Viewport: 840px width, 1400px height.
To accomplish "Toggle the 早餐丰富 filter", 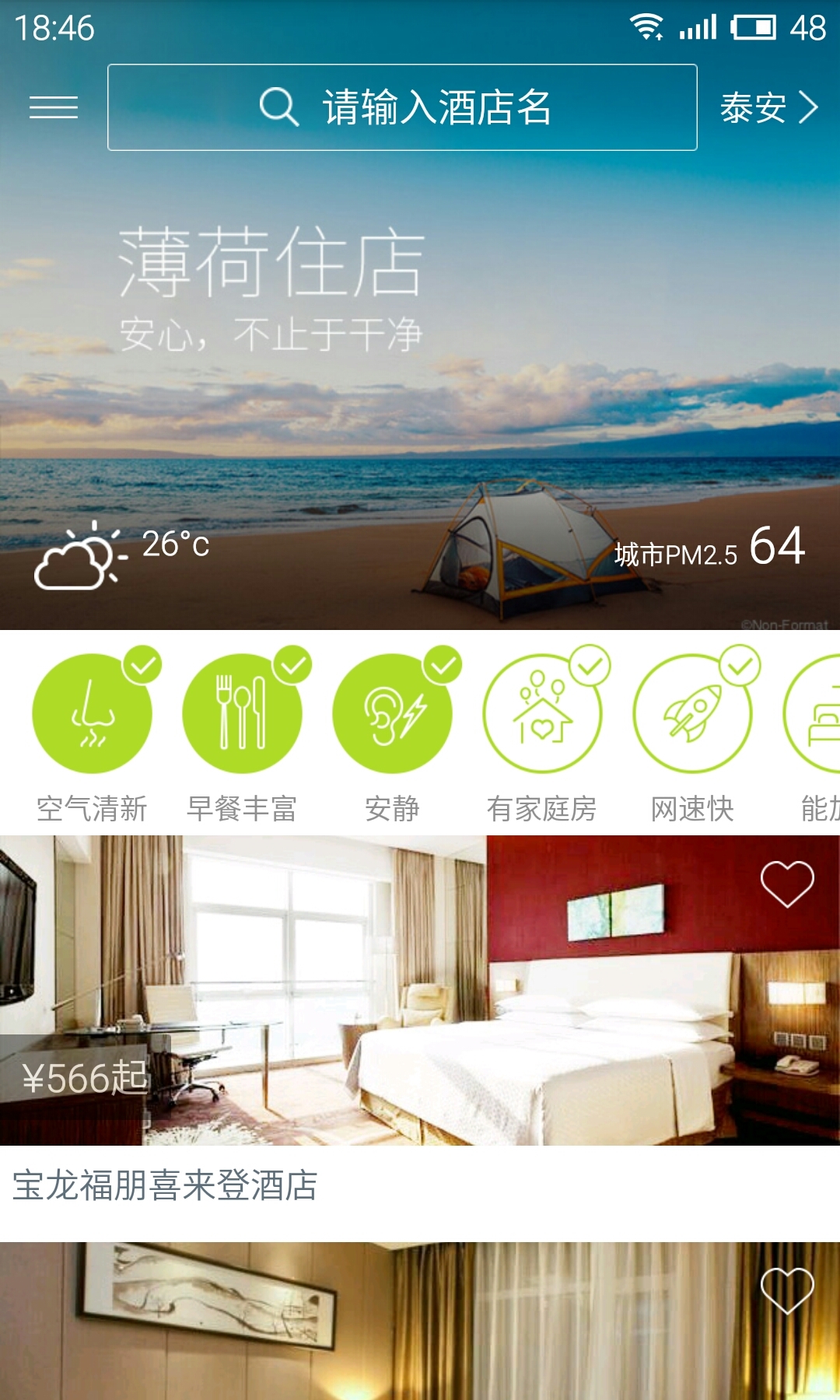I will [x=243, y=714].
